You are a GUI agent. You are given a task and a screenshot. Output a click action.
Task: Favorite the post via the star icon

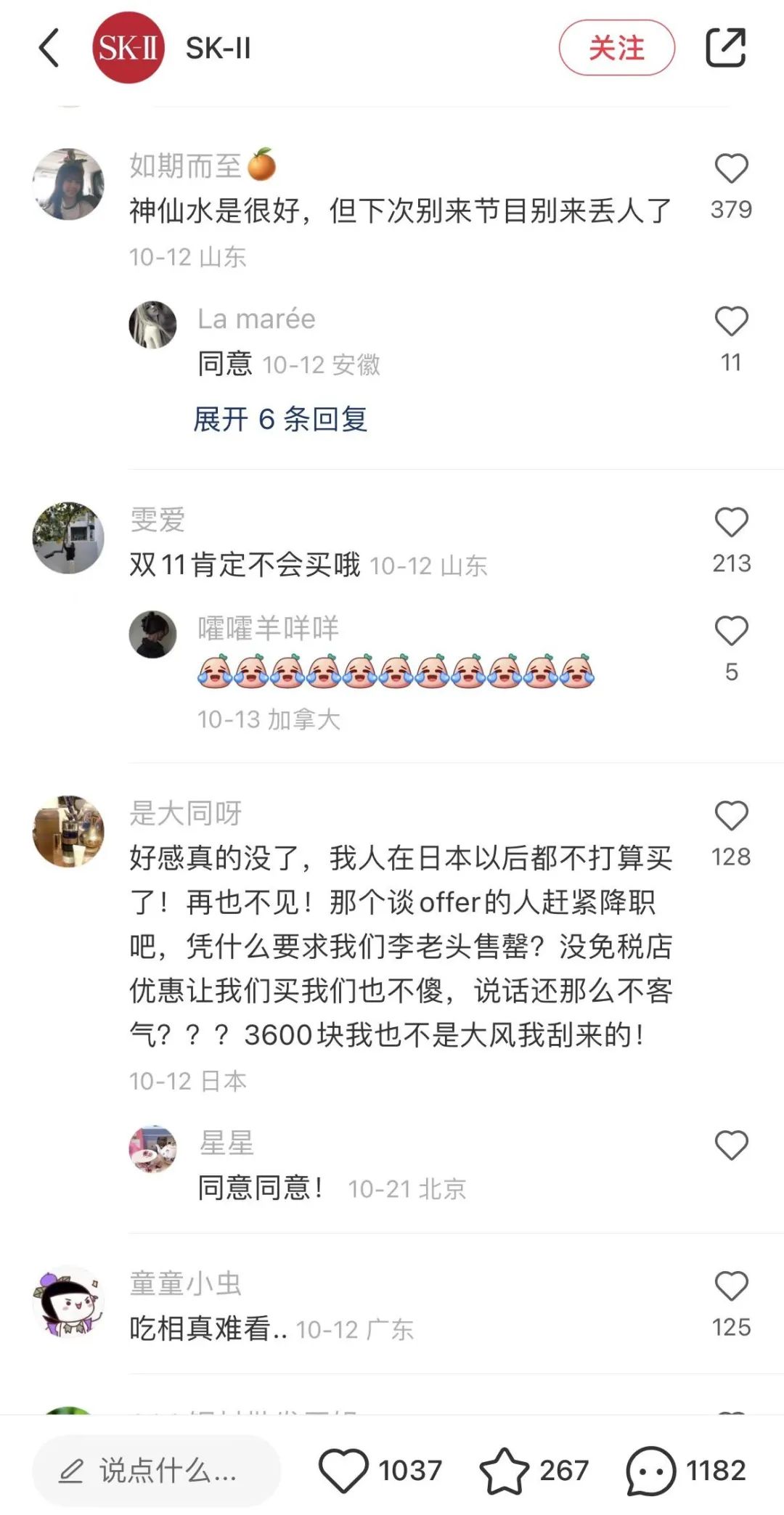click(505, 1470)
